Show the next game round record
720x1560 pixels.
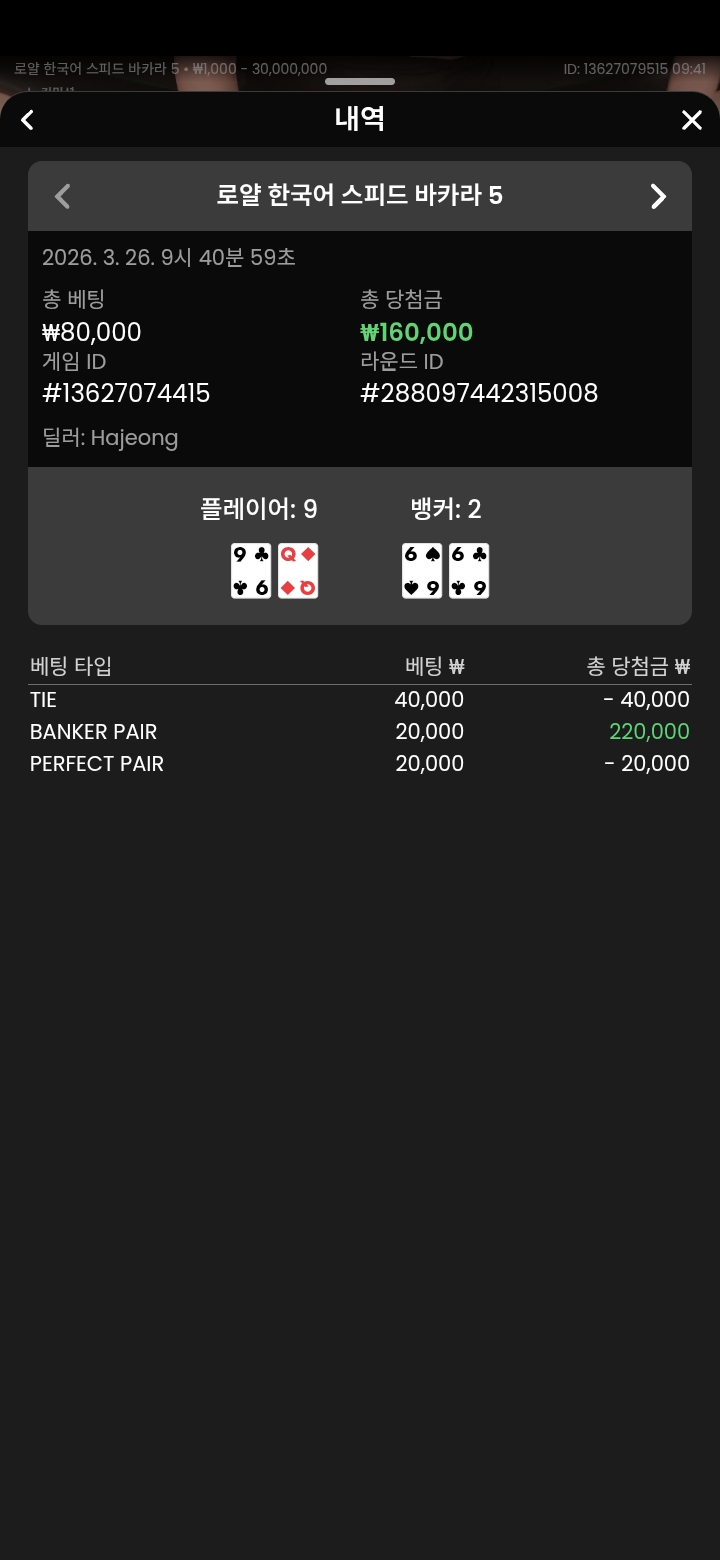tap(657, 196)
